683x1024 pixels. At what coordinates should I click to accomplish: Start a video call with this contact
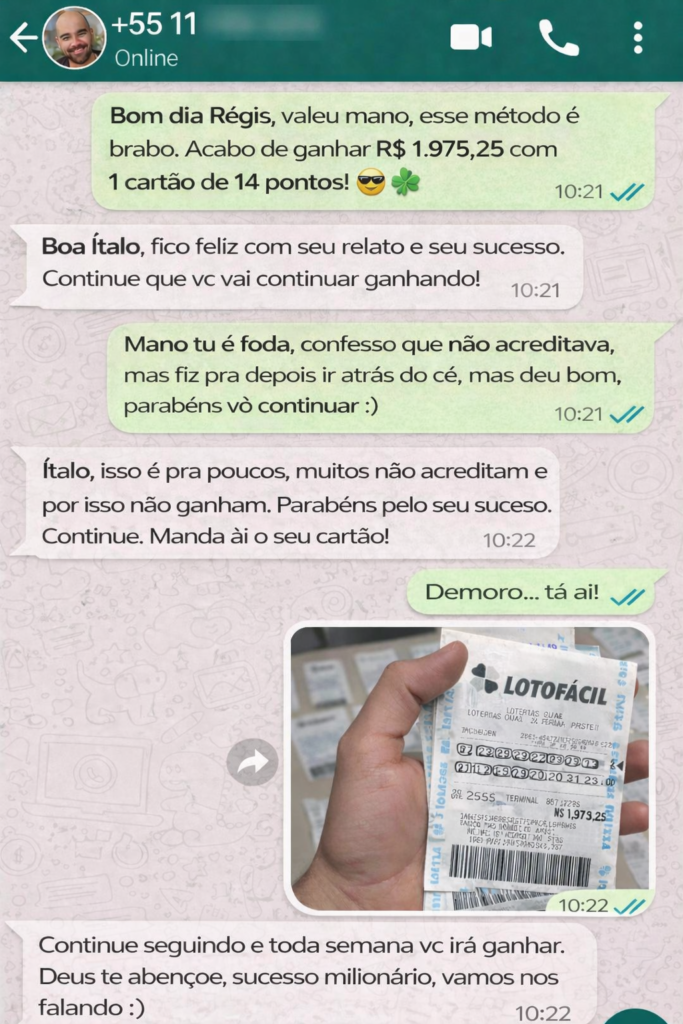pyautogui.click(x=471, y=38)
